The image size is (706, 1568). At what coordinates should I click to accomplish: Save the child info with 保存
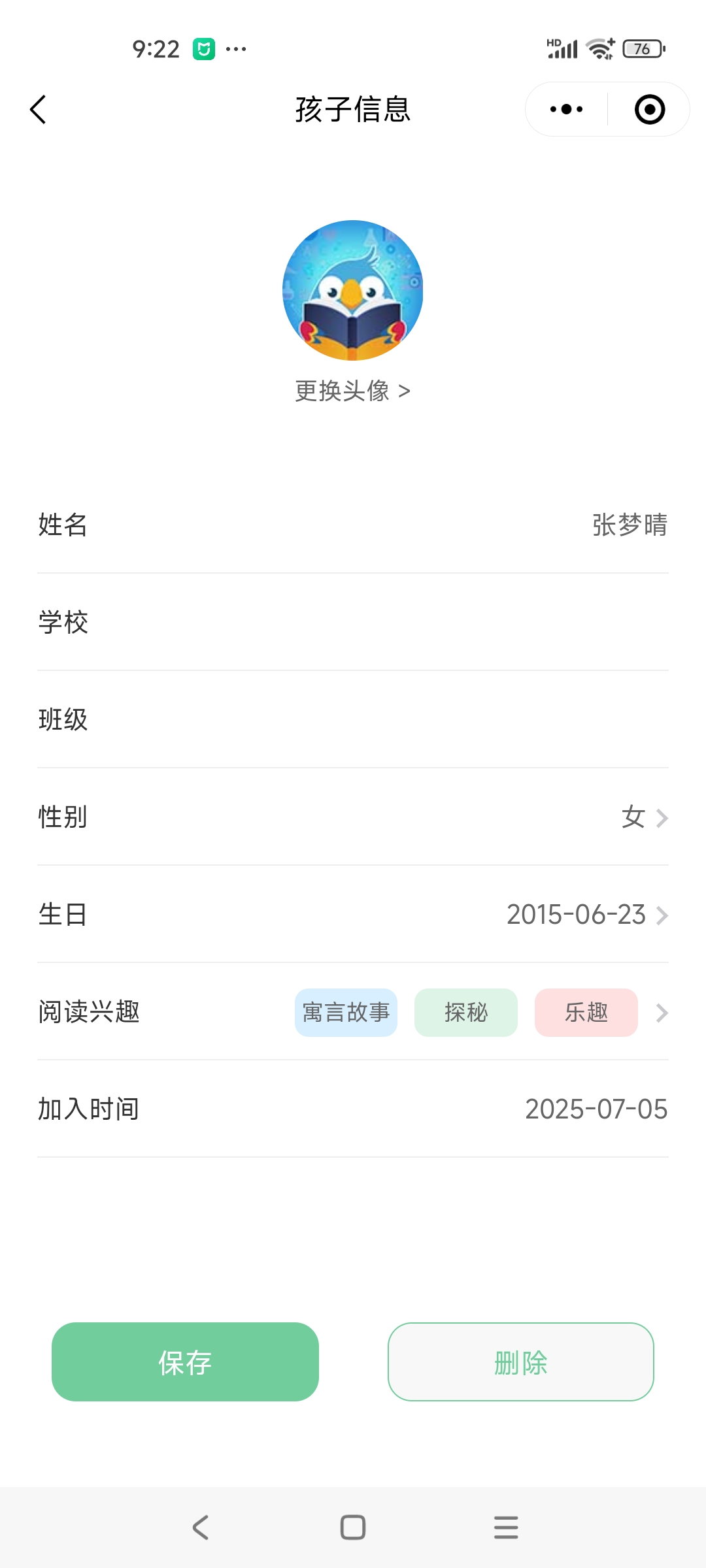click(185, 1362)
